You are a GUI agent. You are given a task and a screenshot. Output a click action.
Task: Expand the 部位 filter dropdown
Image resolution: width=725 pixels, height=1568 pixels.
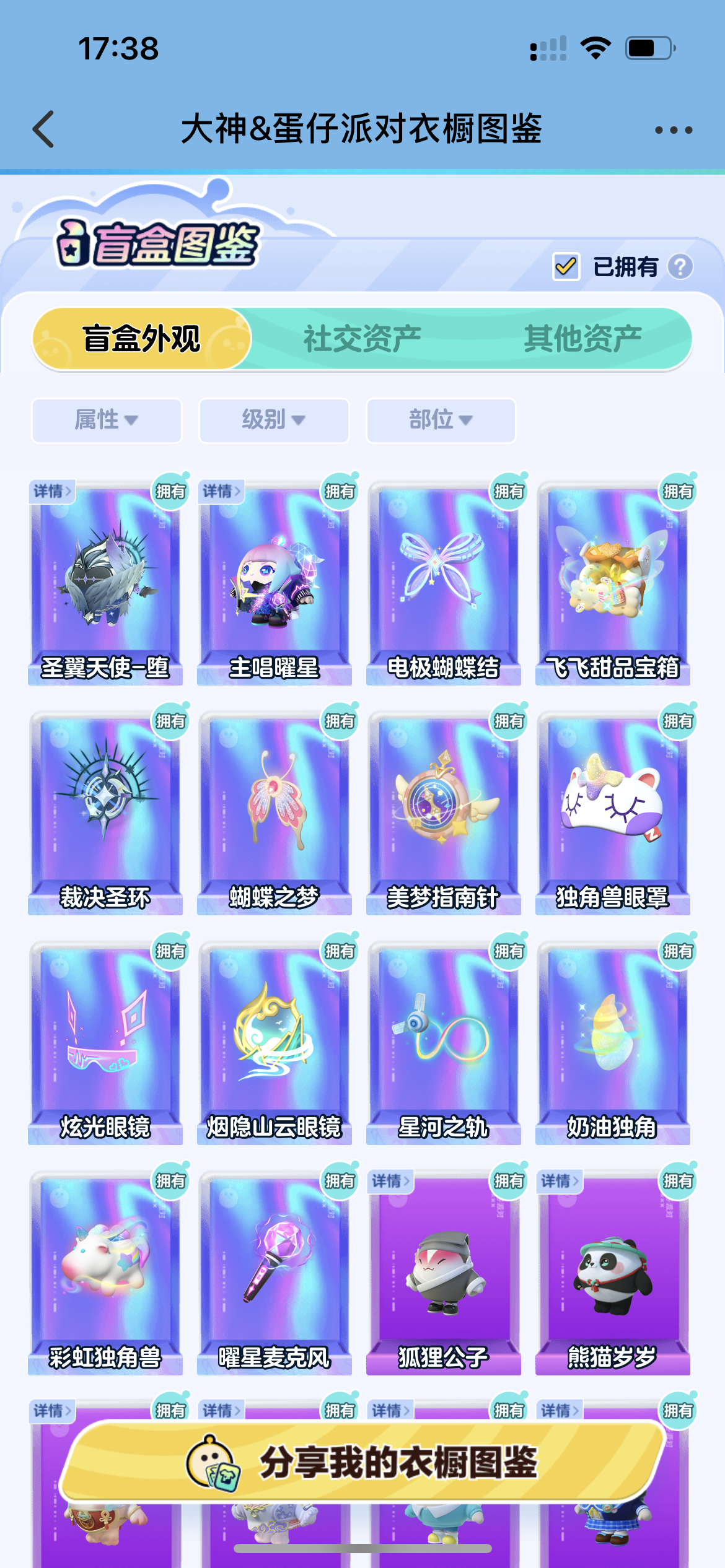[441, 420]
